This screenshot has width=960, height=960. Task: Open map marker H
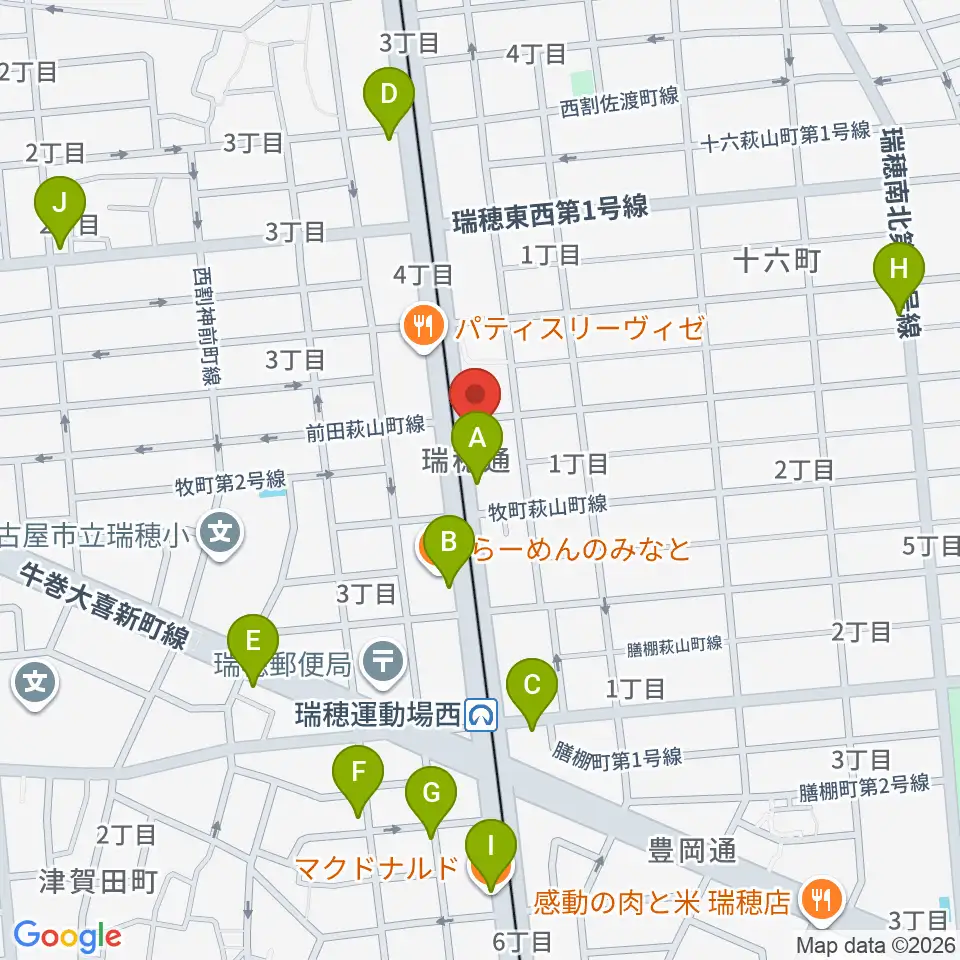[x=899, y=279]
